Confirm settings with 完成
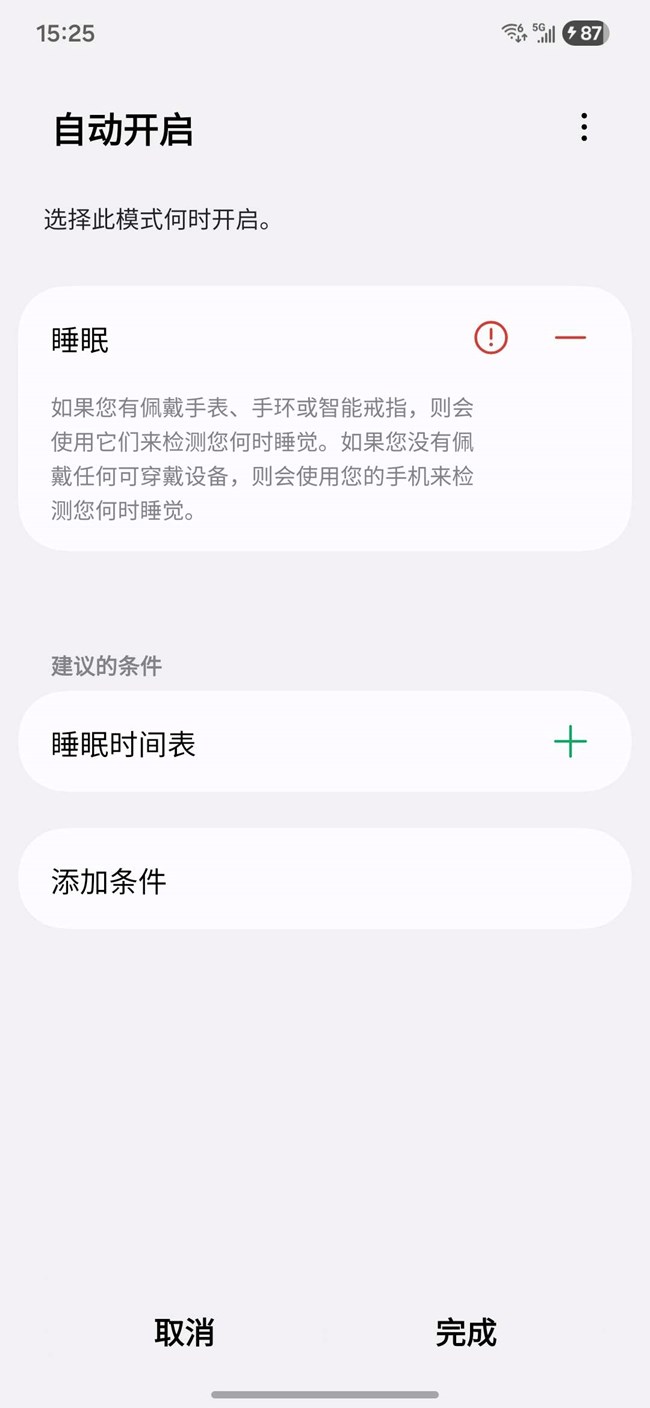The width and height of the screenshot is (650, 1408). coord(466,1332)
